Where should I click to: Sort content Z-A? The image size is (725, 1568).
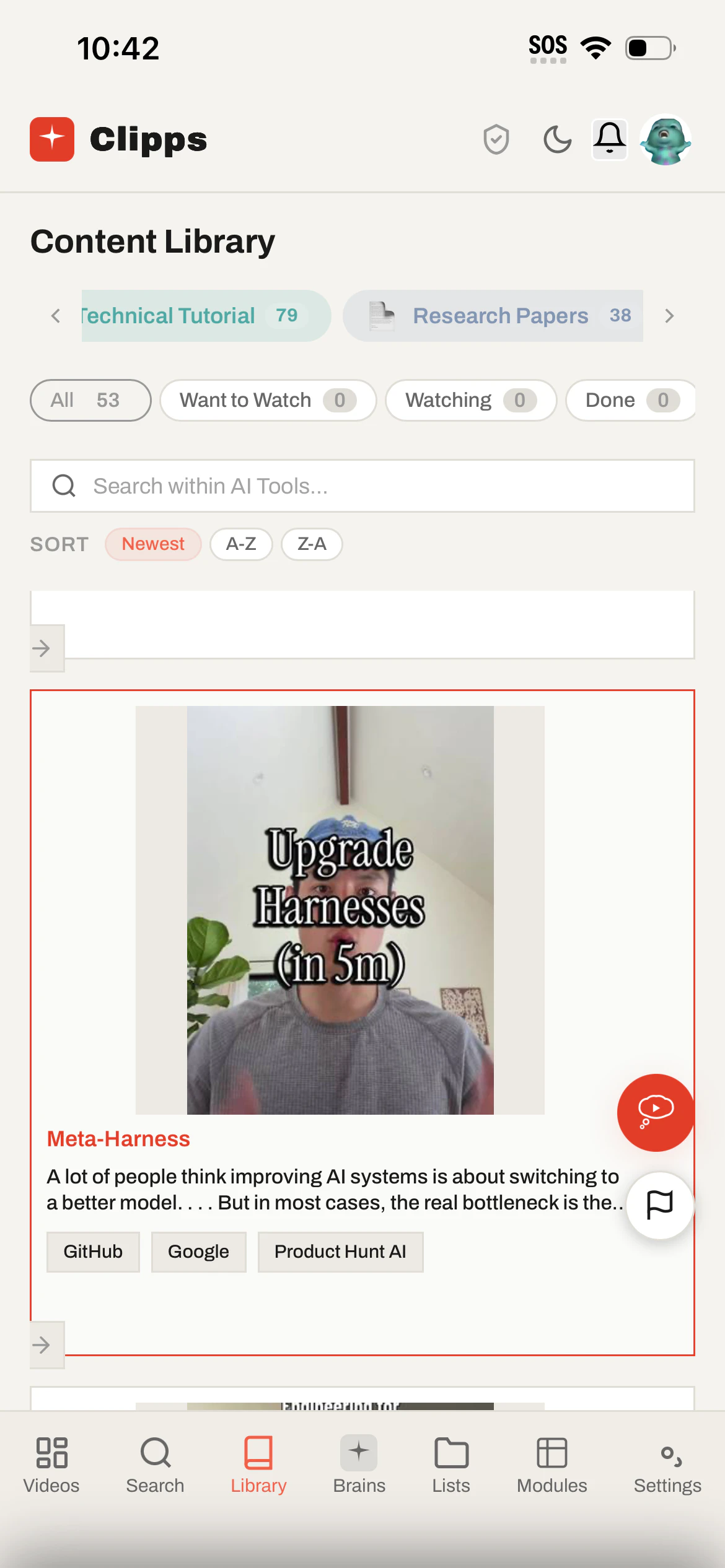(x=312, y=544)
